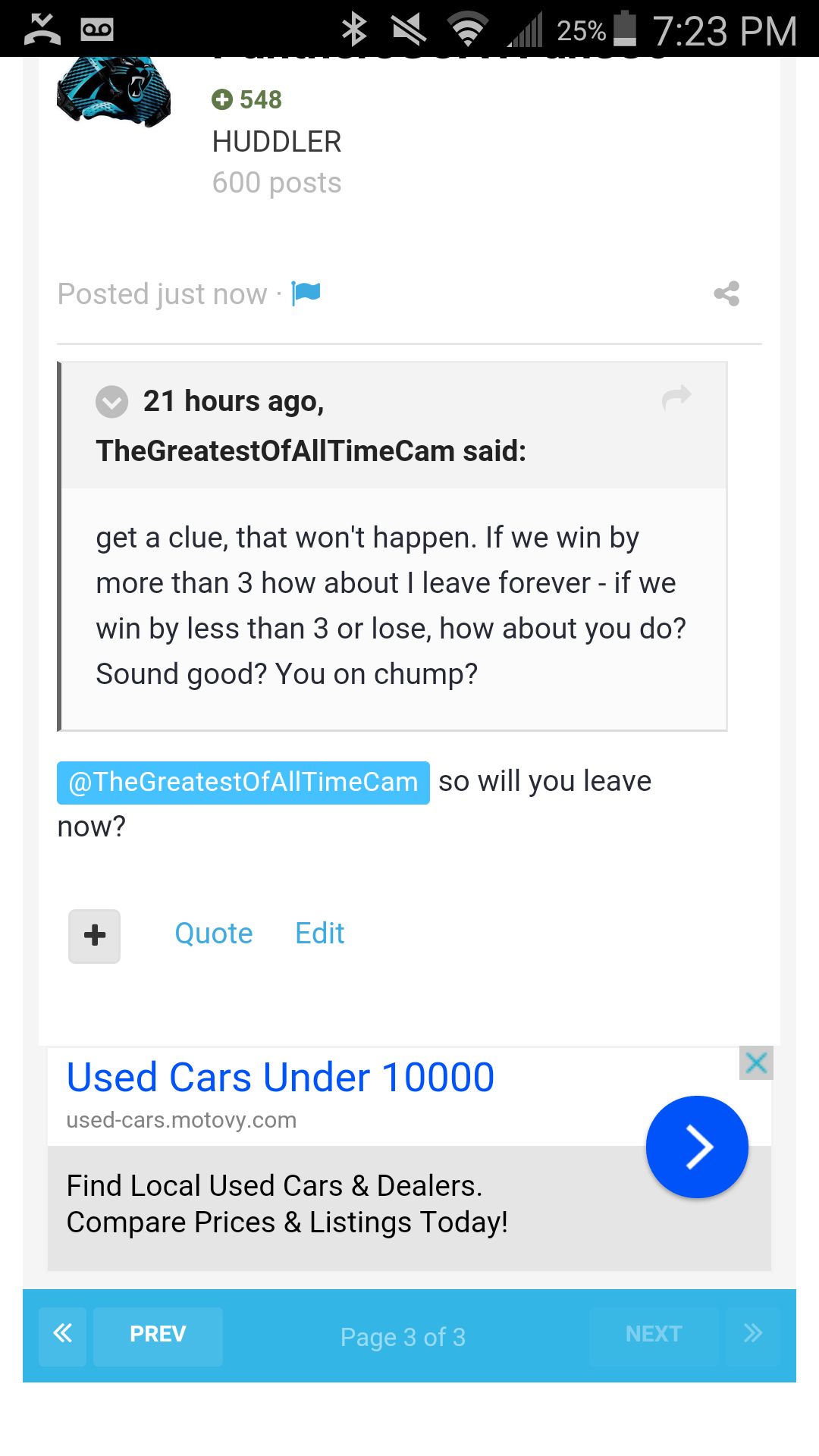Screen dimensions: 819x1456
Task: Report this post with the flag icon
Action: pyautogui.click(x=306, y=293)
